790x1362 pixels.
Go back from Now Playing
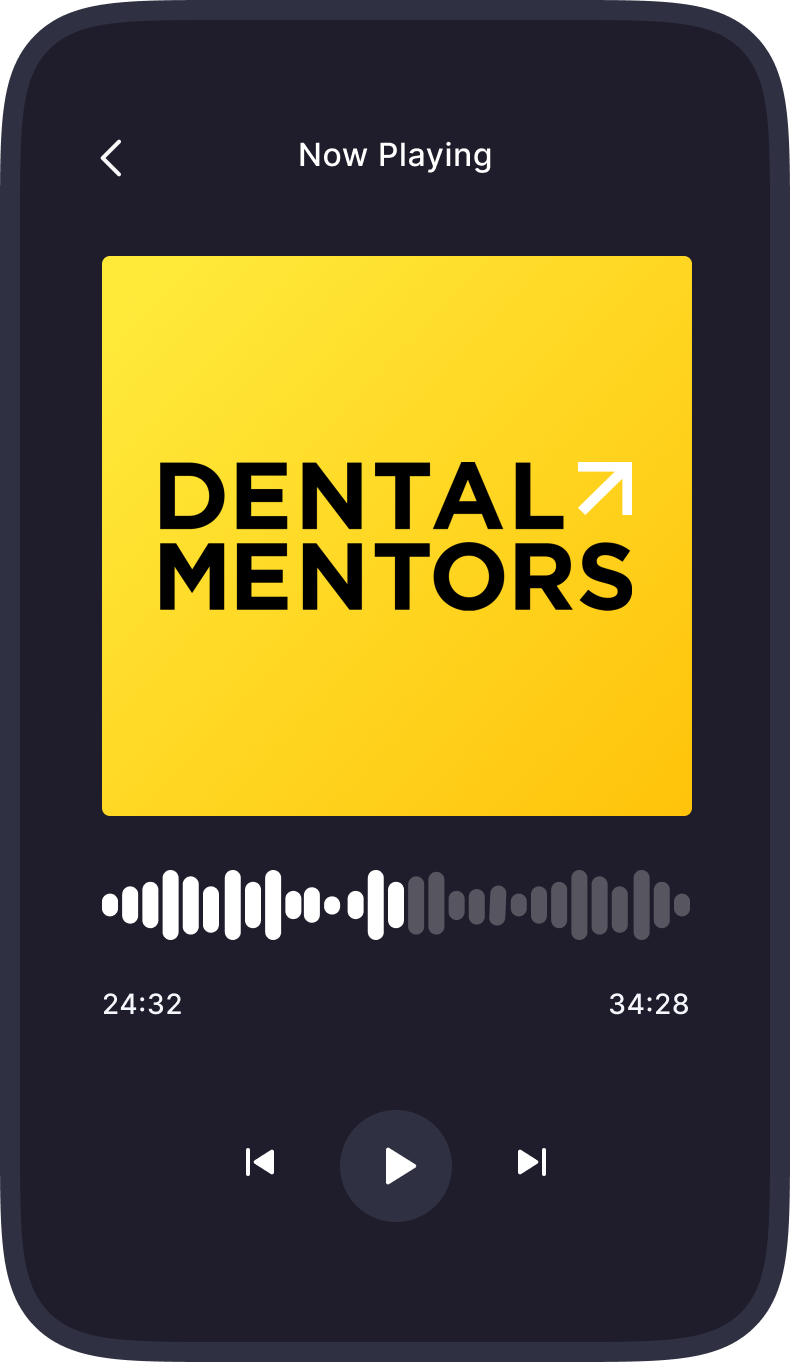(111, 158)
